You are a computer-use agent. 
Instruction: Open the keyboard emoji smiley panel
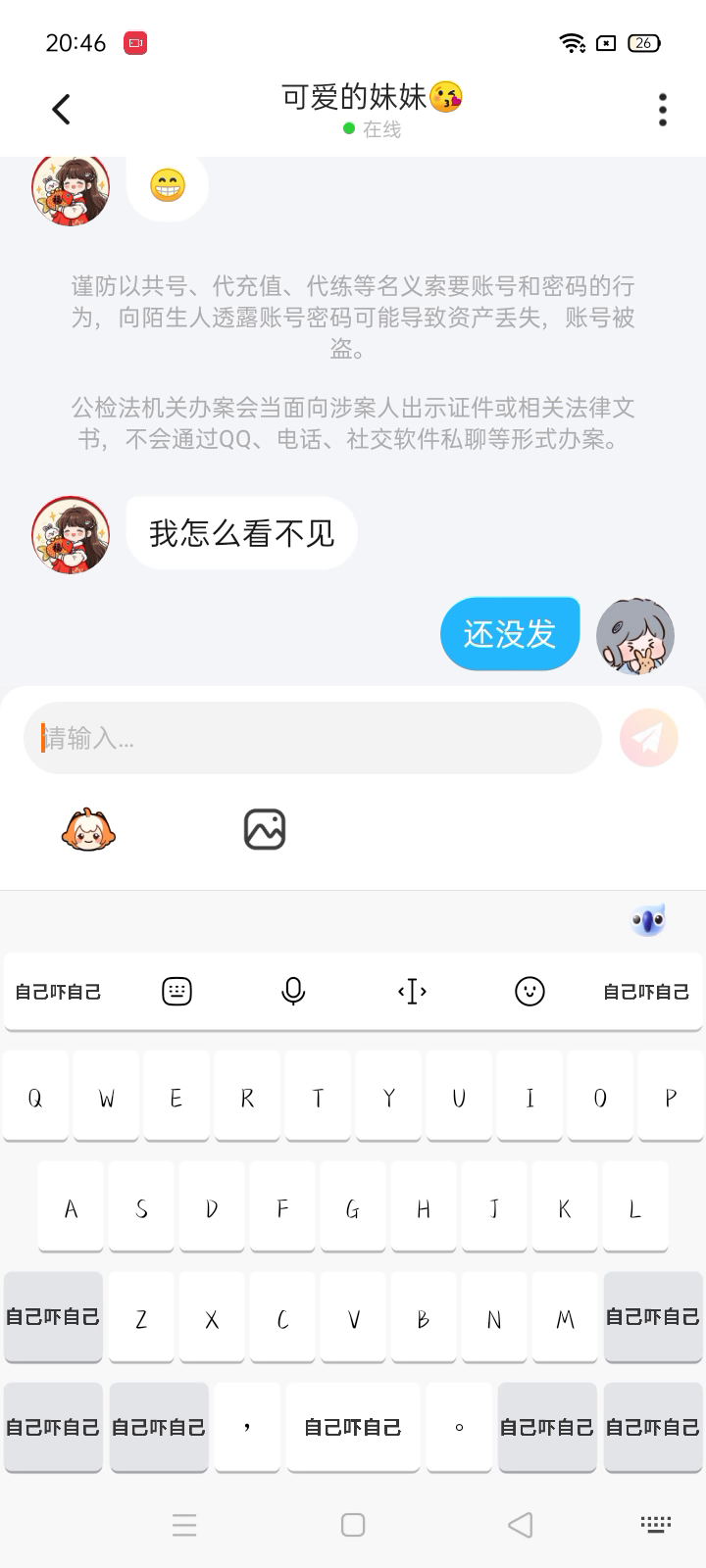point(529,992)
